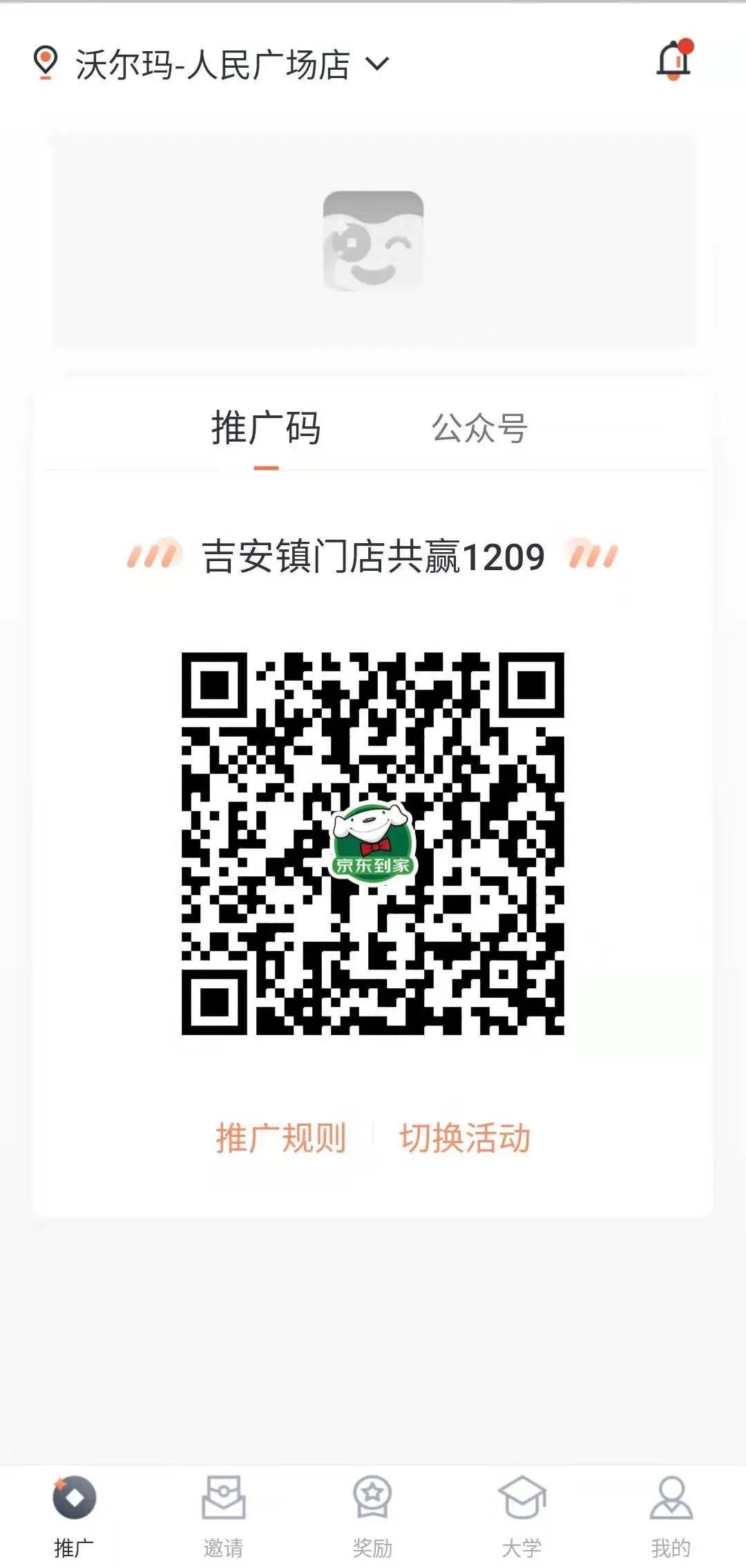Viewport: 746px width, 1568px height.
Task: Open the 奖励 rewards medal icon
Action: pyautogui.click(x=373, y=1495)
